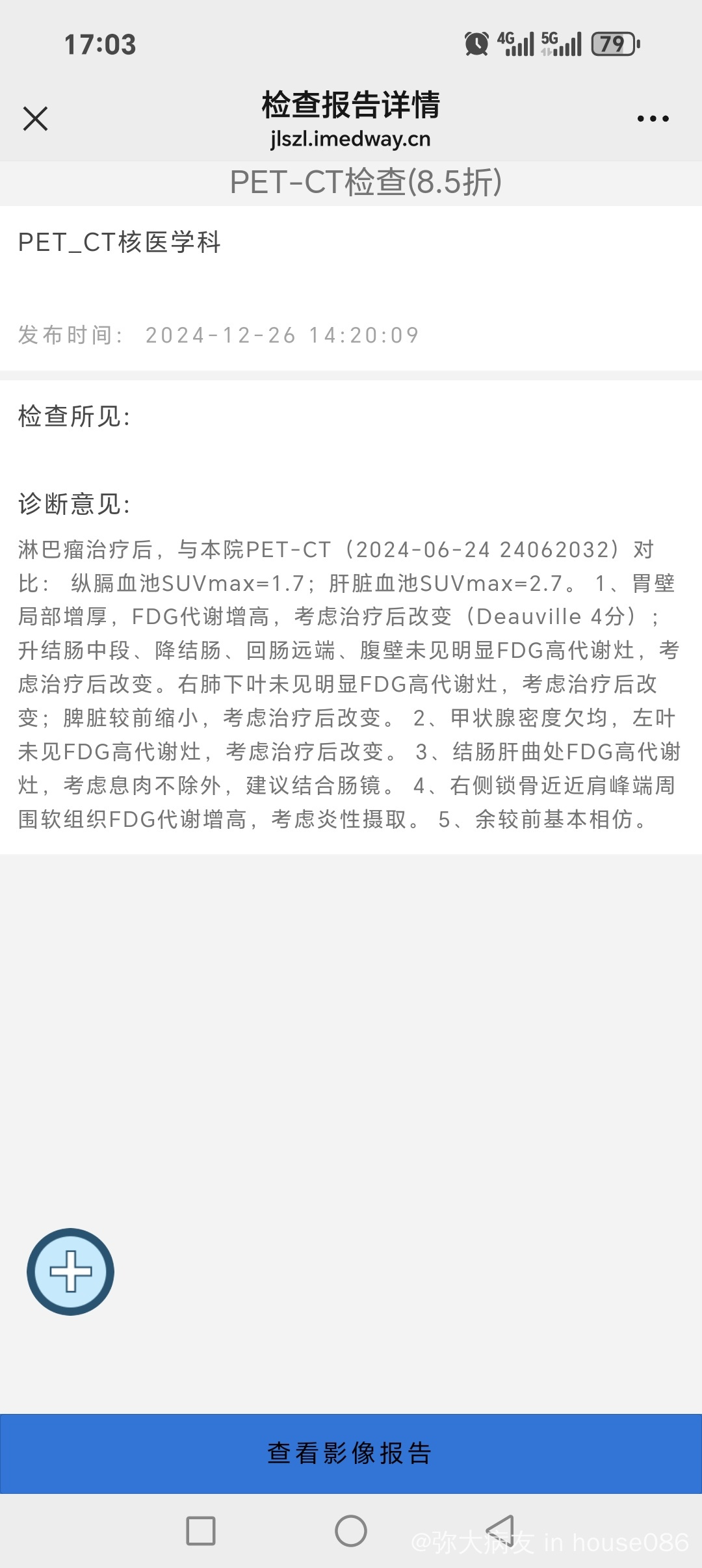
Task: Go back using the system back triangle
Action: point(500,1531)
